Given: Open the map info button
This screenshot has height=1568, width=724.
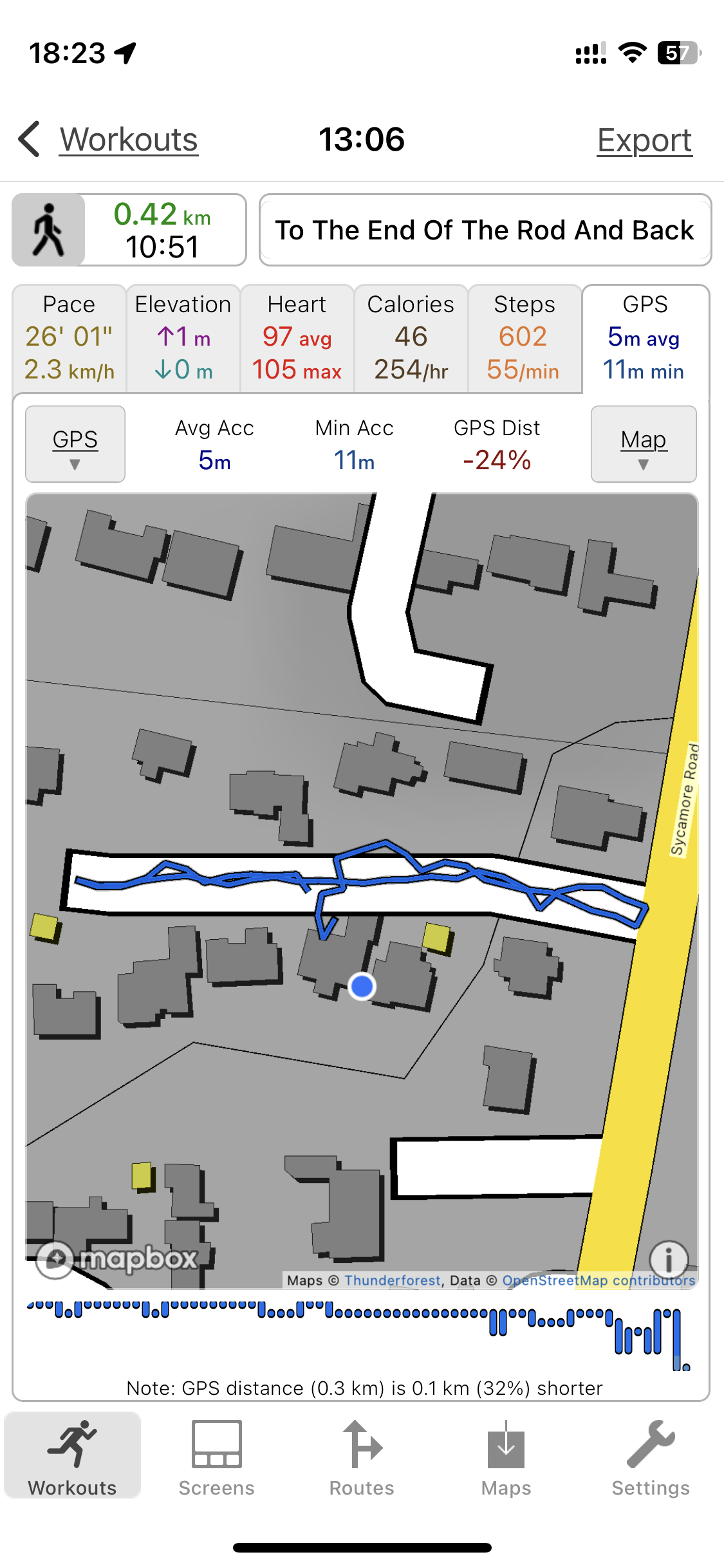Looking at the screenshot, I should pyautogui.click(x=669, y=1259).
